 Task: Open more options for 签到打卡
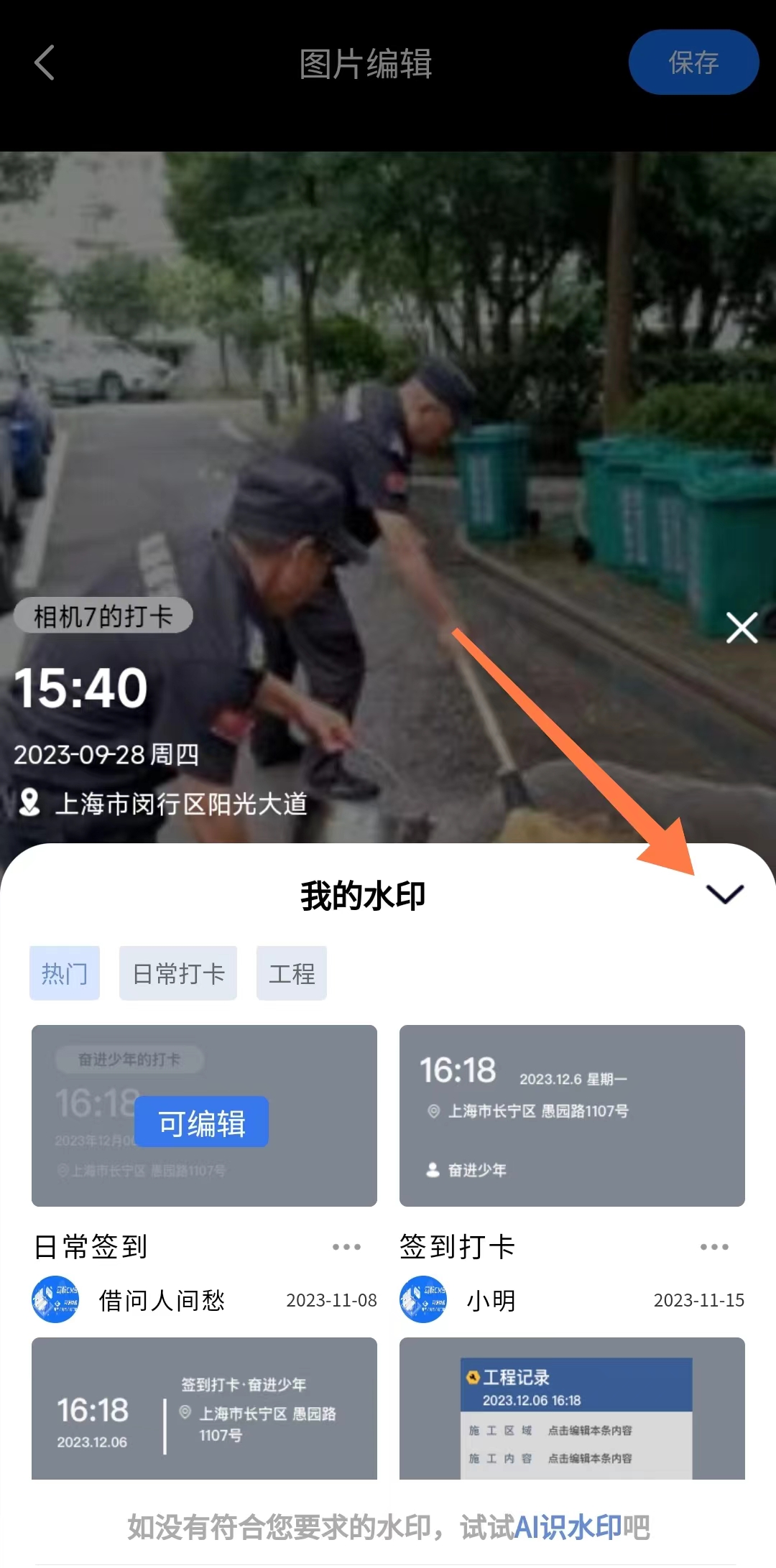coord(714,1247)
